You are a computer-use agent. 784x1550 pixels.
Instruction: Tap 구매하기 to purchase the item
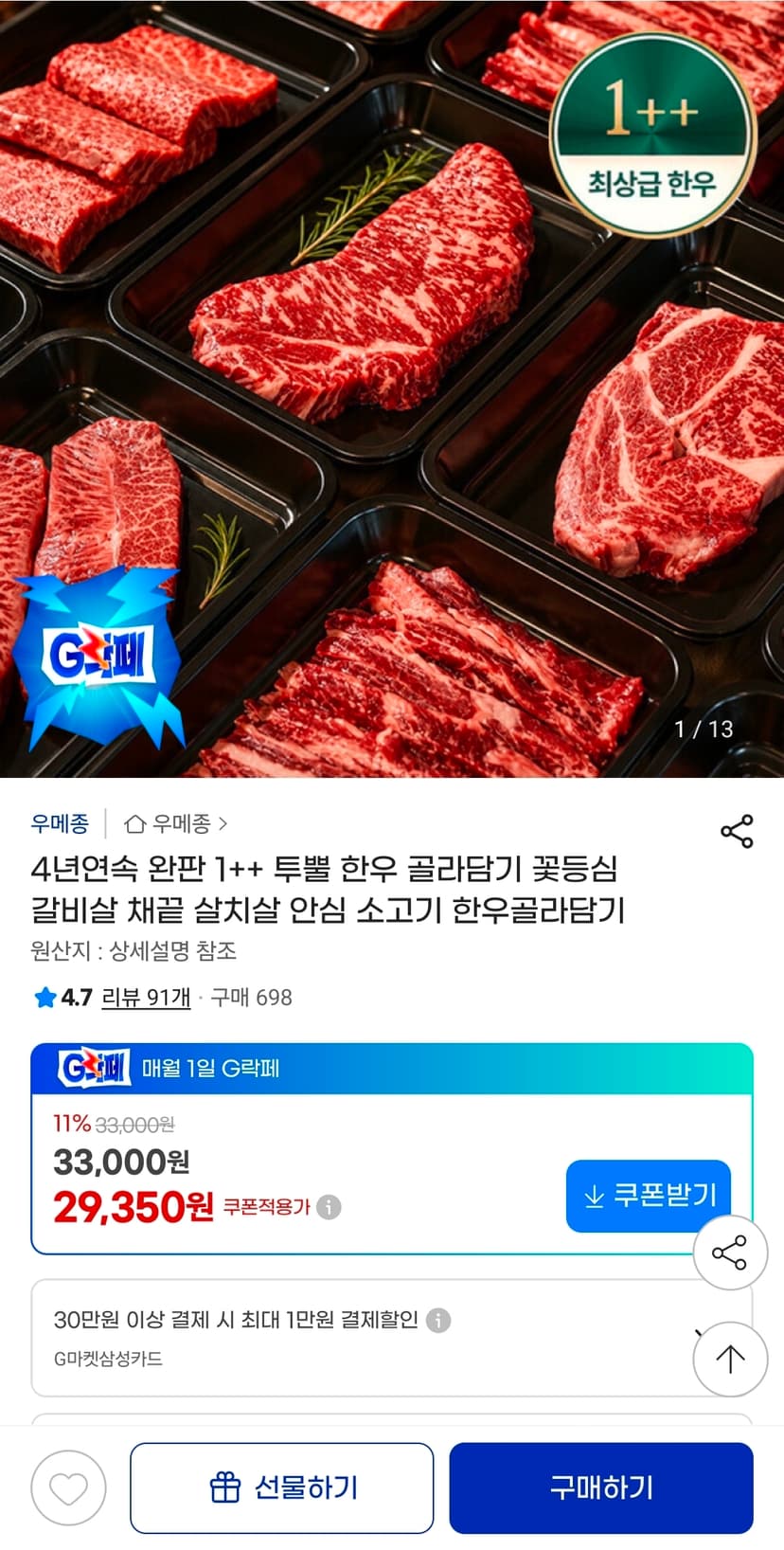(x=601, y=1487)
